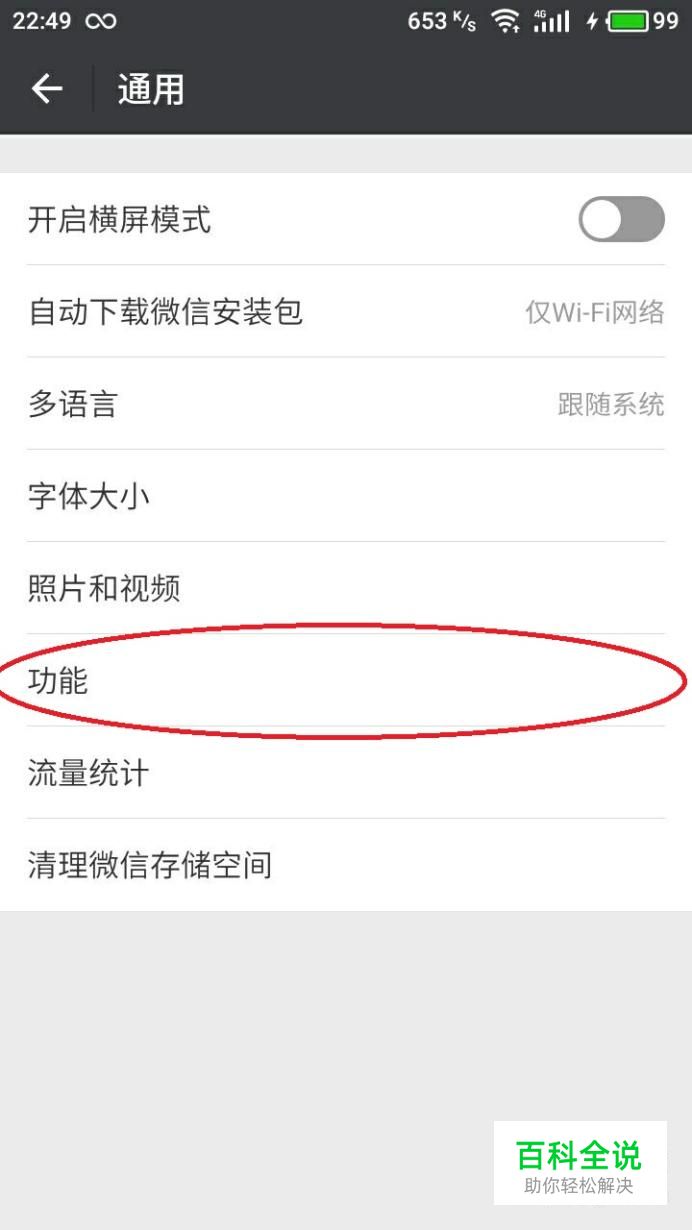The image size is (692, 1230).
Task: View 流量统计 data usage
Action: point(346,773)
